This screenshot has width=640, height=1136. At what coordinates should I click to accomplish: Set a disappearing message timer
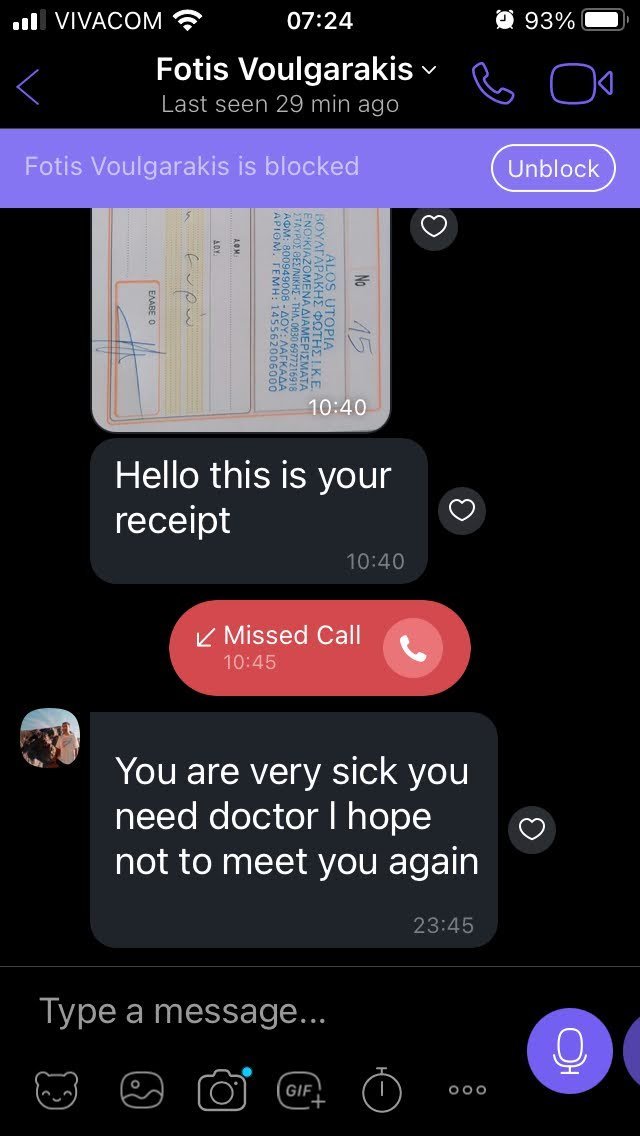pyautogui.click(x=382, y=1089)
